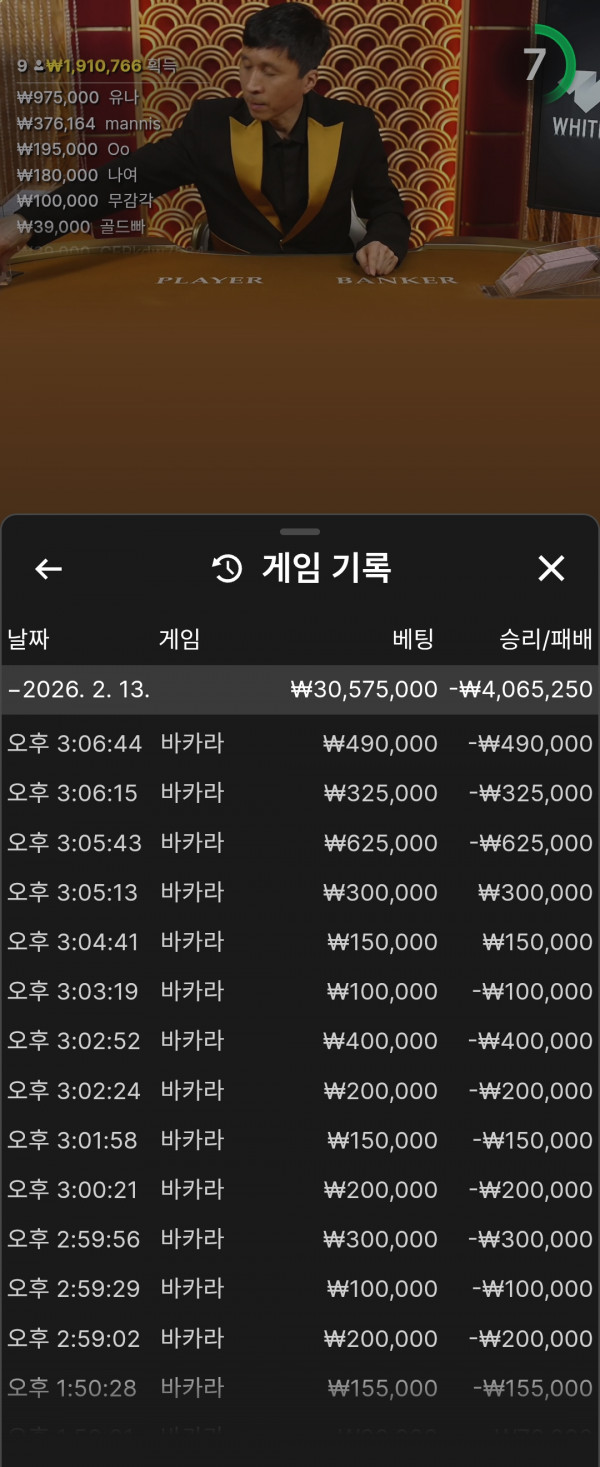Viewport: 600px width, 1467px height.
Task: Open the 오후 2:59:29 바카라 record
Action: point(300,1288)
